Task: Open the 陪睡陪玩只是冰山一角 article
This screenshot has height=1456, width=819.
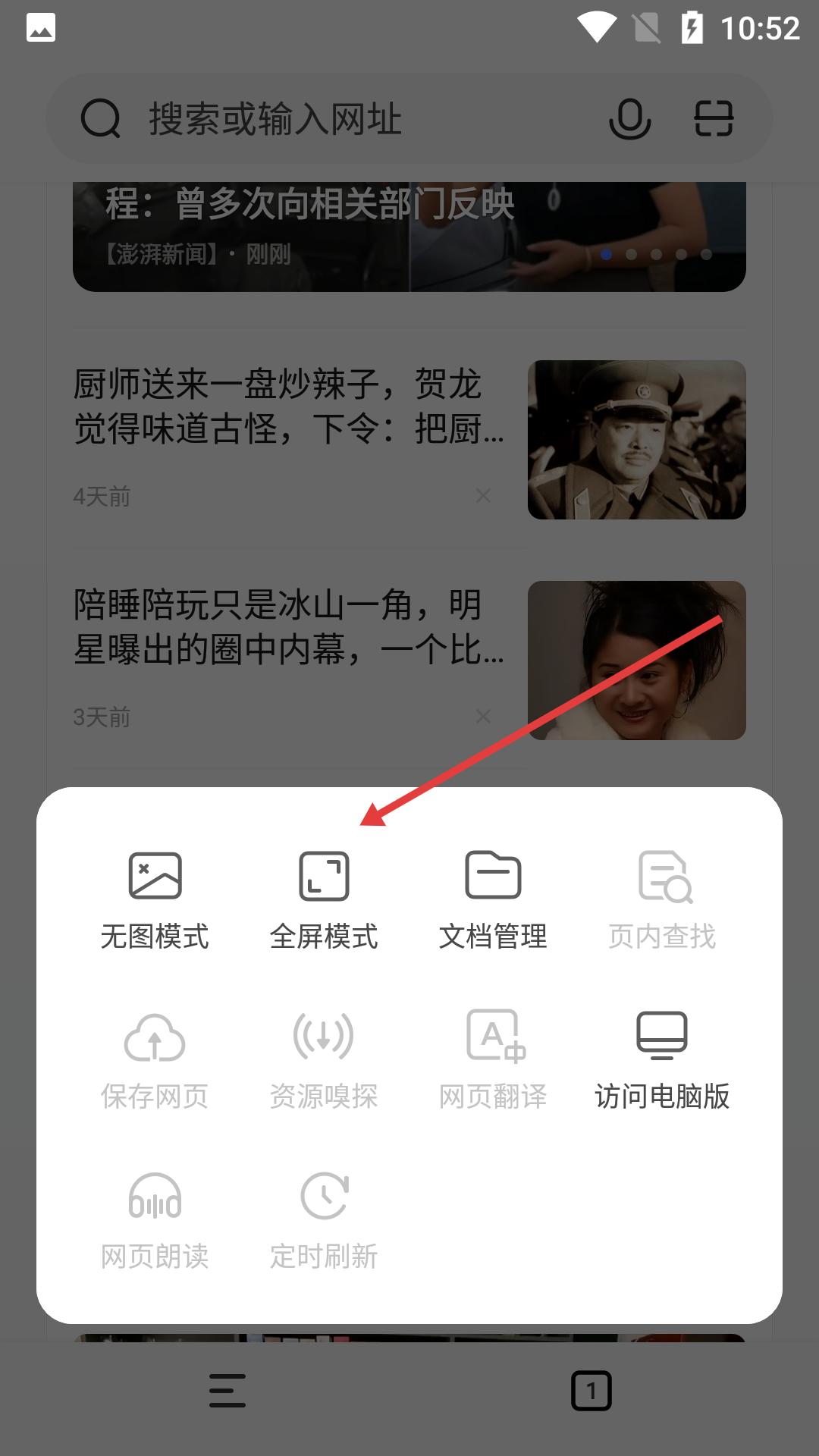Action: [x=288, y=627]
